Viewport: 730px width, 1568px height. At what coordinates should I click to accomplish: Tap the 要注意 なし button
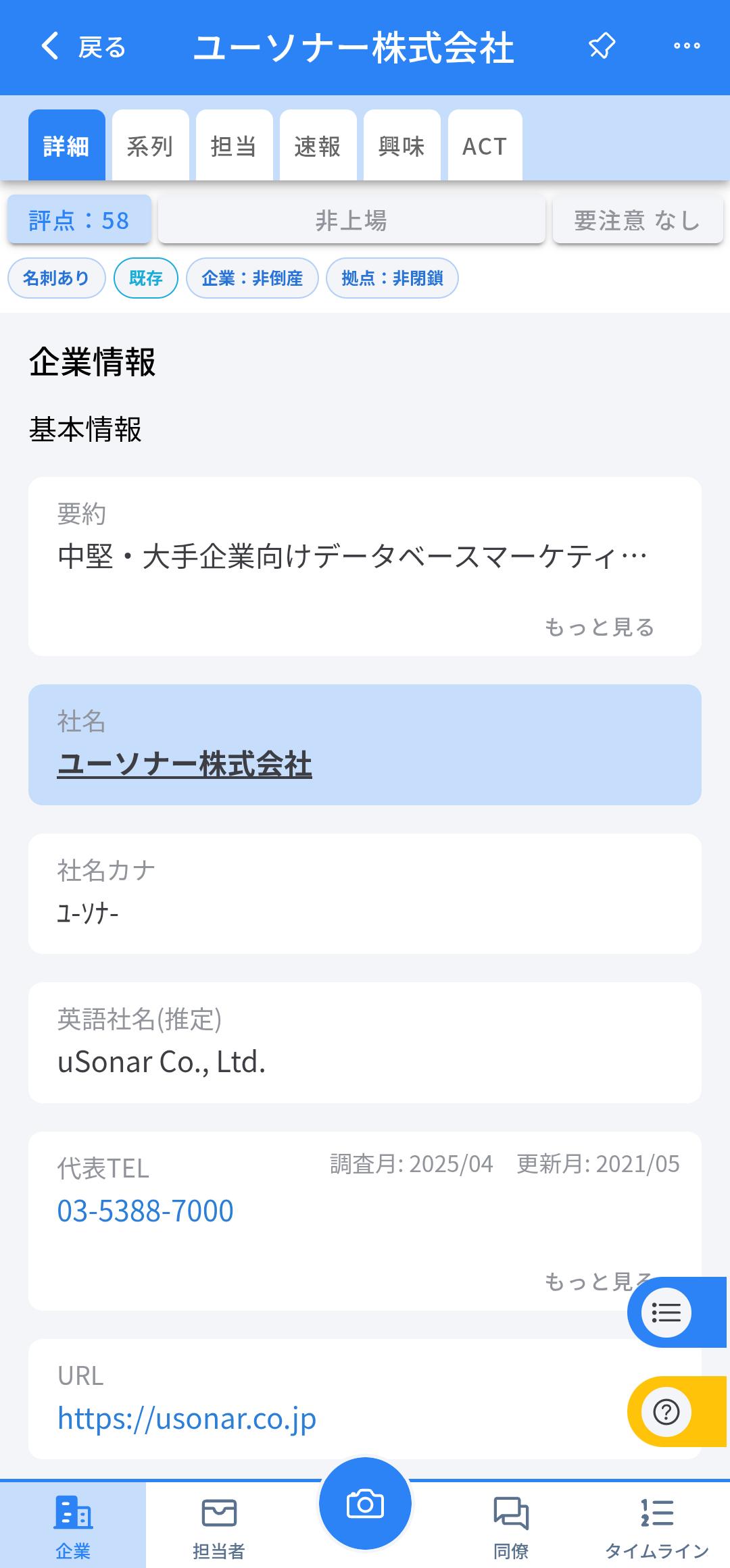tap(637, 220)
